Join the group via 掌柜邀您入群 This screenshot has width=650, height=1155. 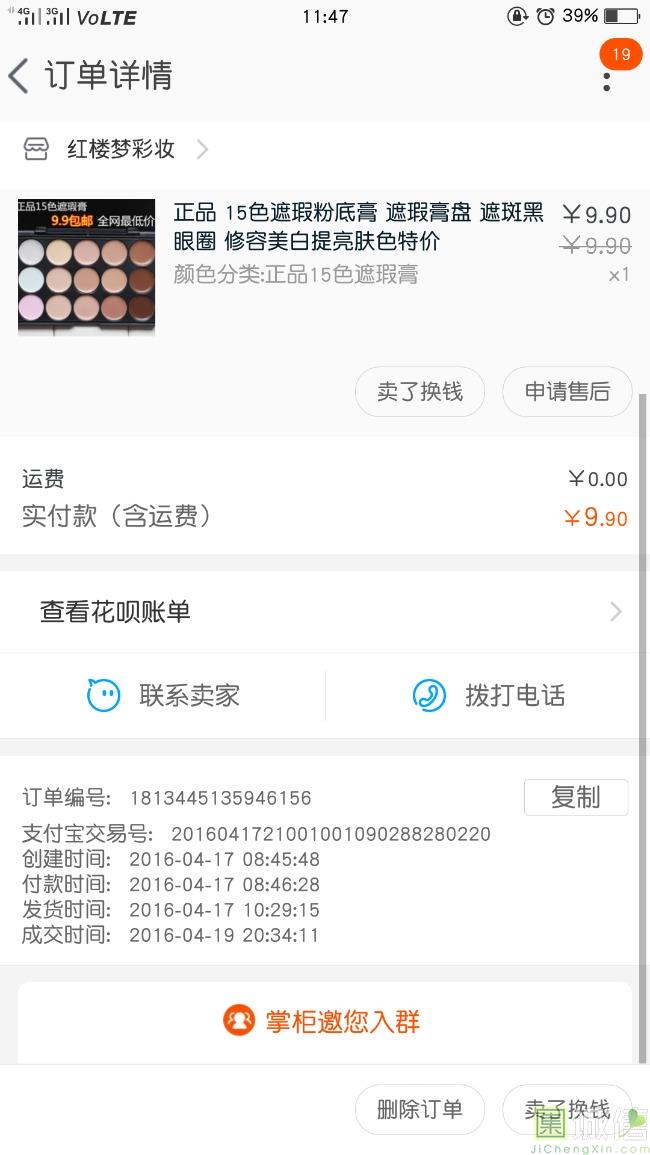pos(325,1021)
